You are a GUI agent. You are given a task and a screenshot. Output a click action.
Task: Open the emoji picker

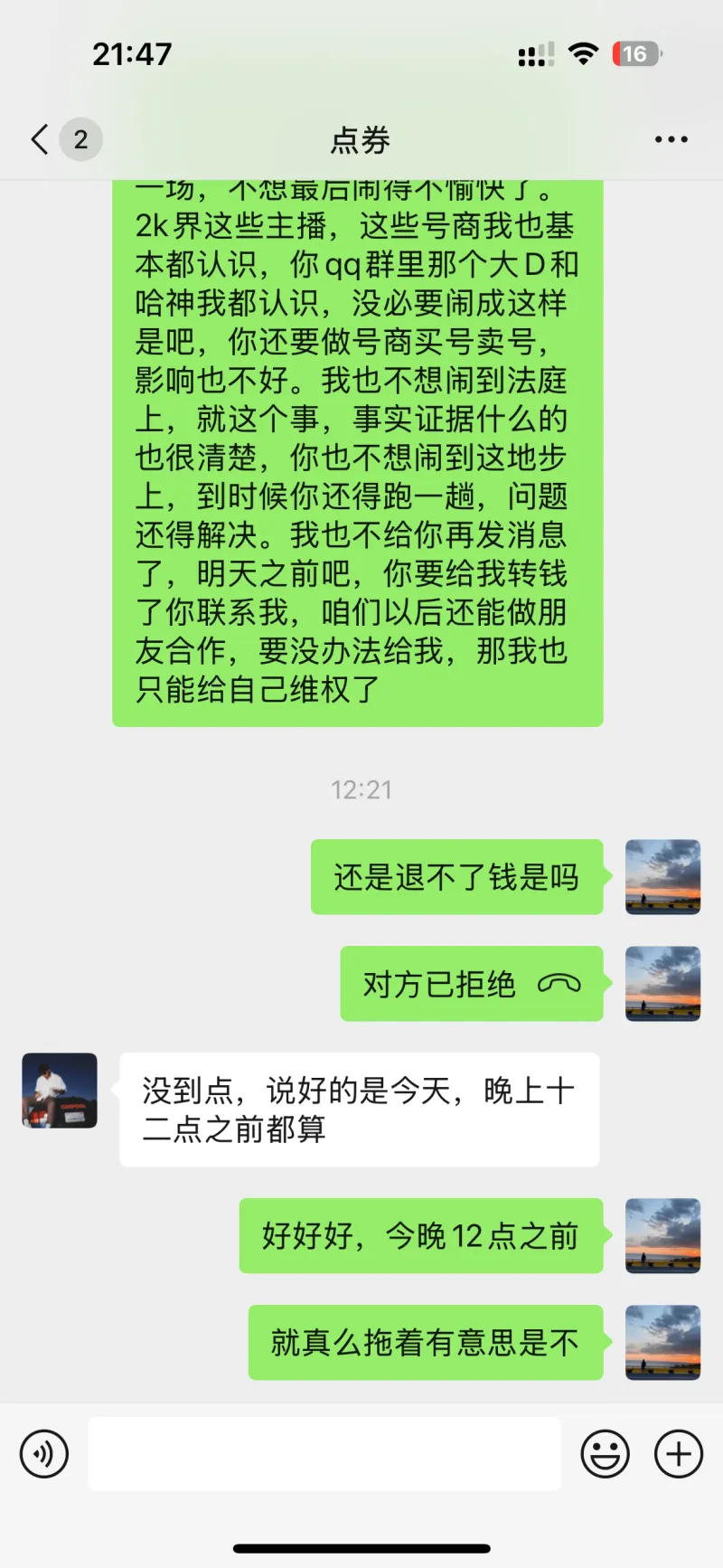coord(605,1454)
